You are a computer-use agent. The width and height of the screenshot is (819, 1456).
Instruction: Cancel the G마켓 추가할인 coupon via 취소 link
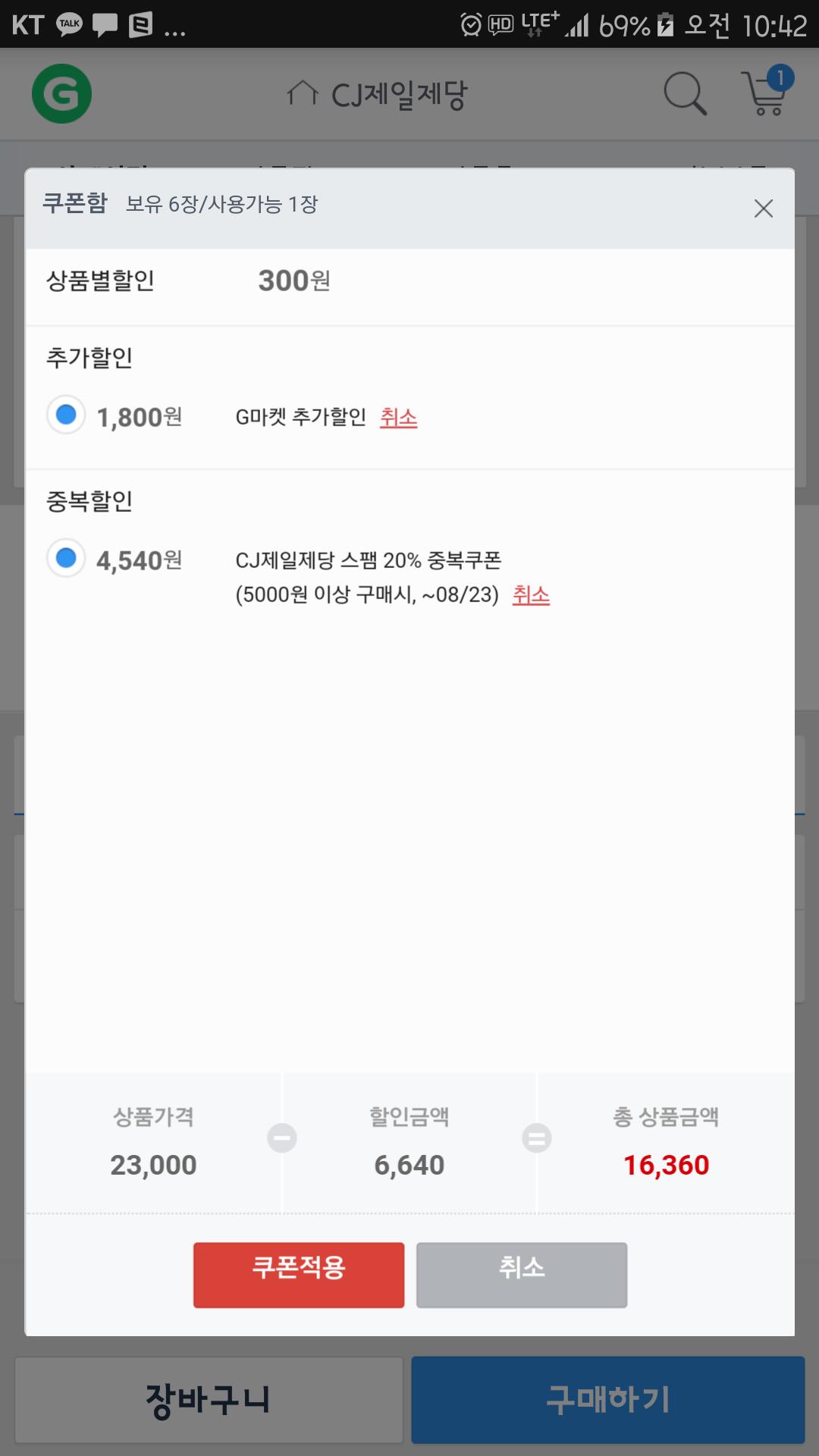[x=398, y=417]
